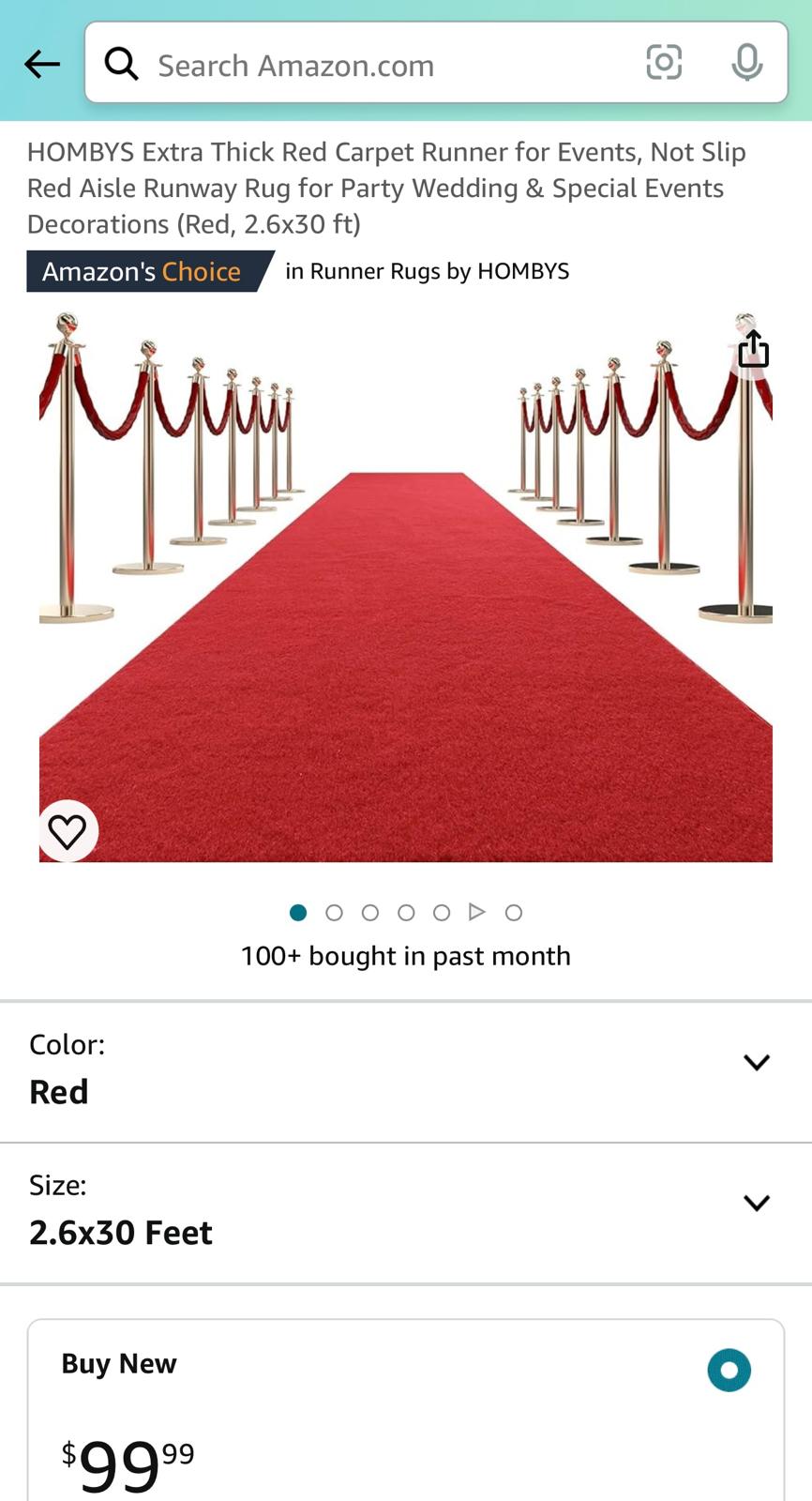Tap the Search Amazon.com field
Image resolution: width=812 pixels, height=1501 pixels.
[x=375, y=65]
